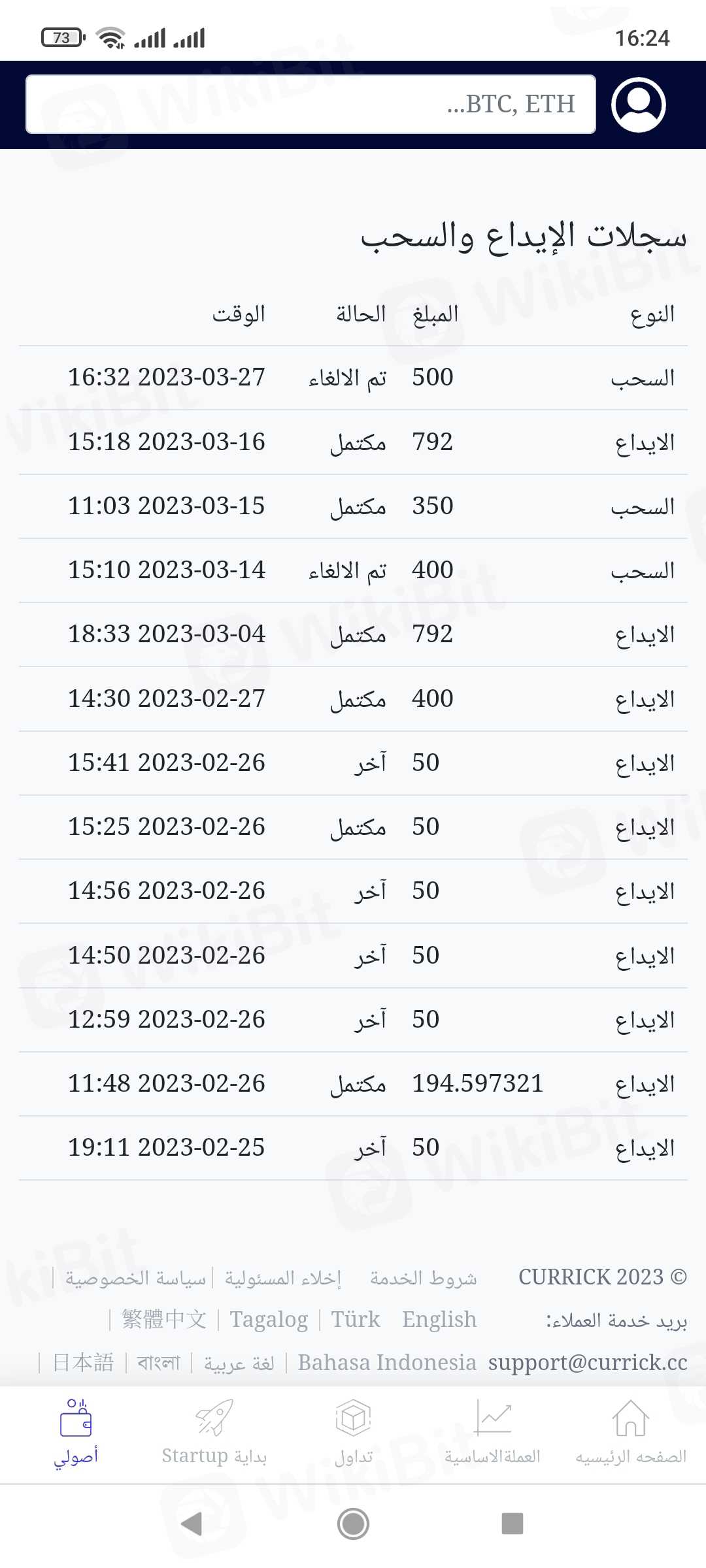Switch language to 日本語
Screen dimensions: 706x1568
point(83,1363)
